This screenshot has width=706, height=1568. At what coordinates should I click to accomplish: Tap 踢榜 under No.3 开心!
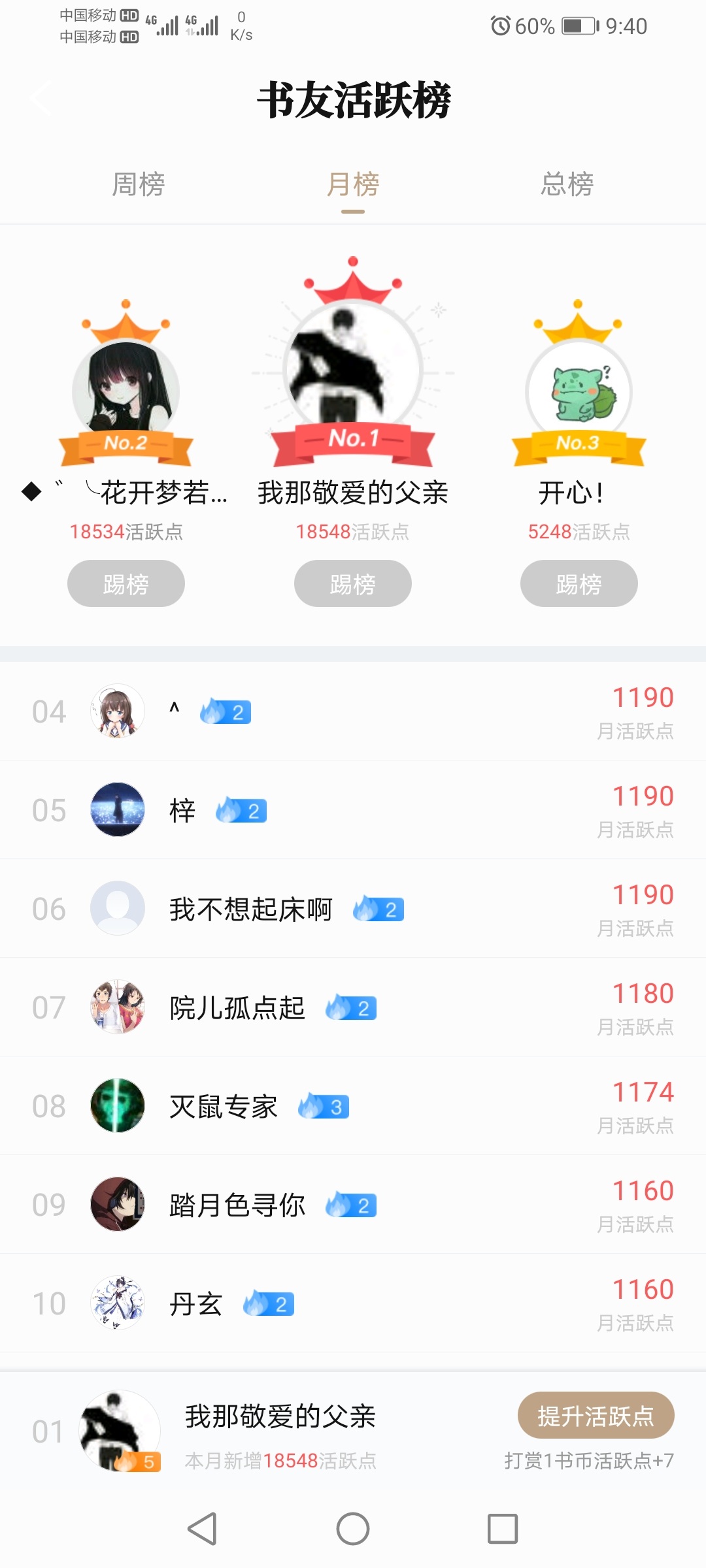click(579, 583)
